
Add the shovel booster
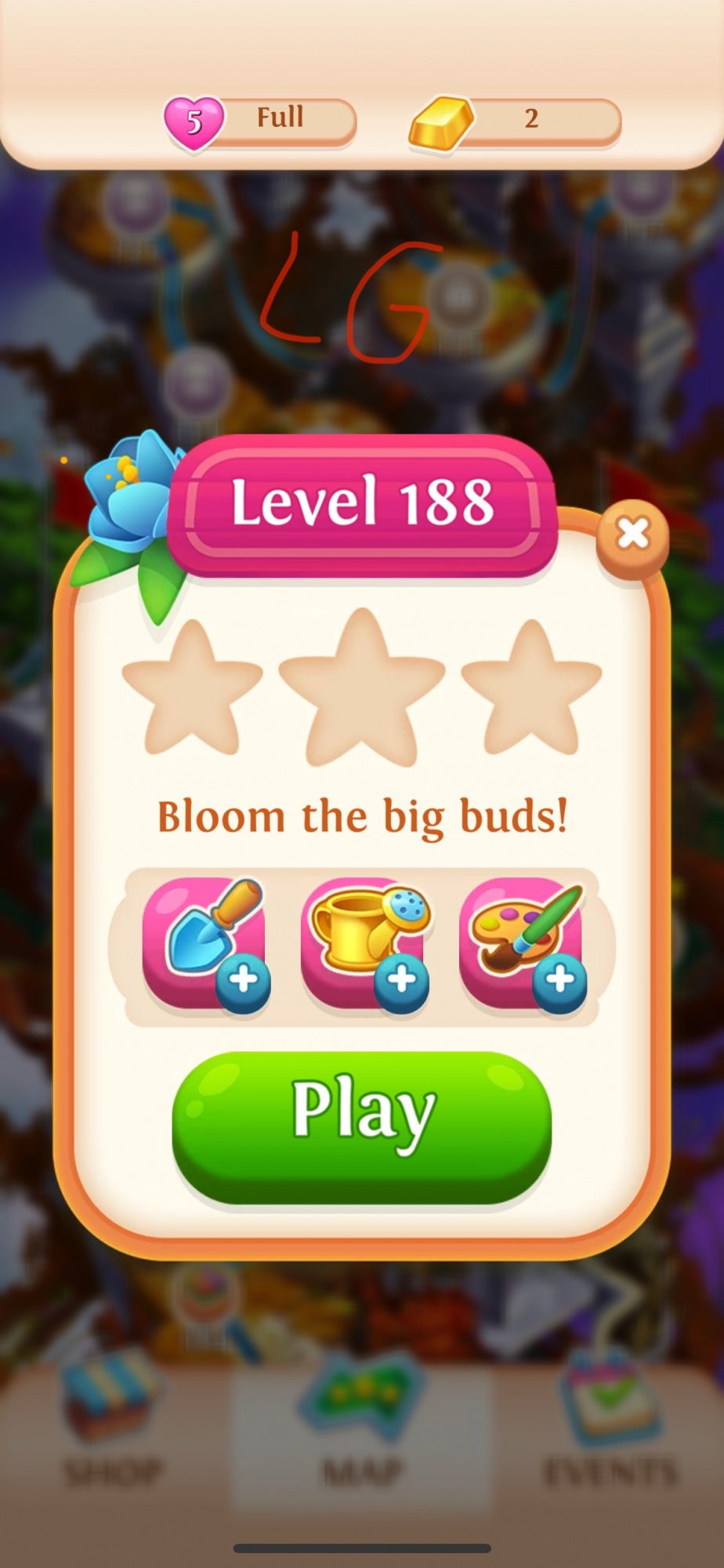(x=205, y=943)
